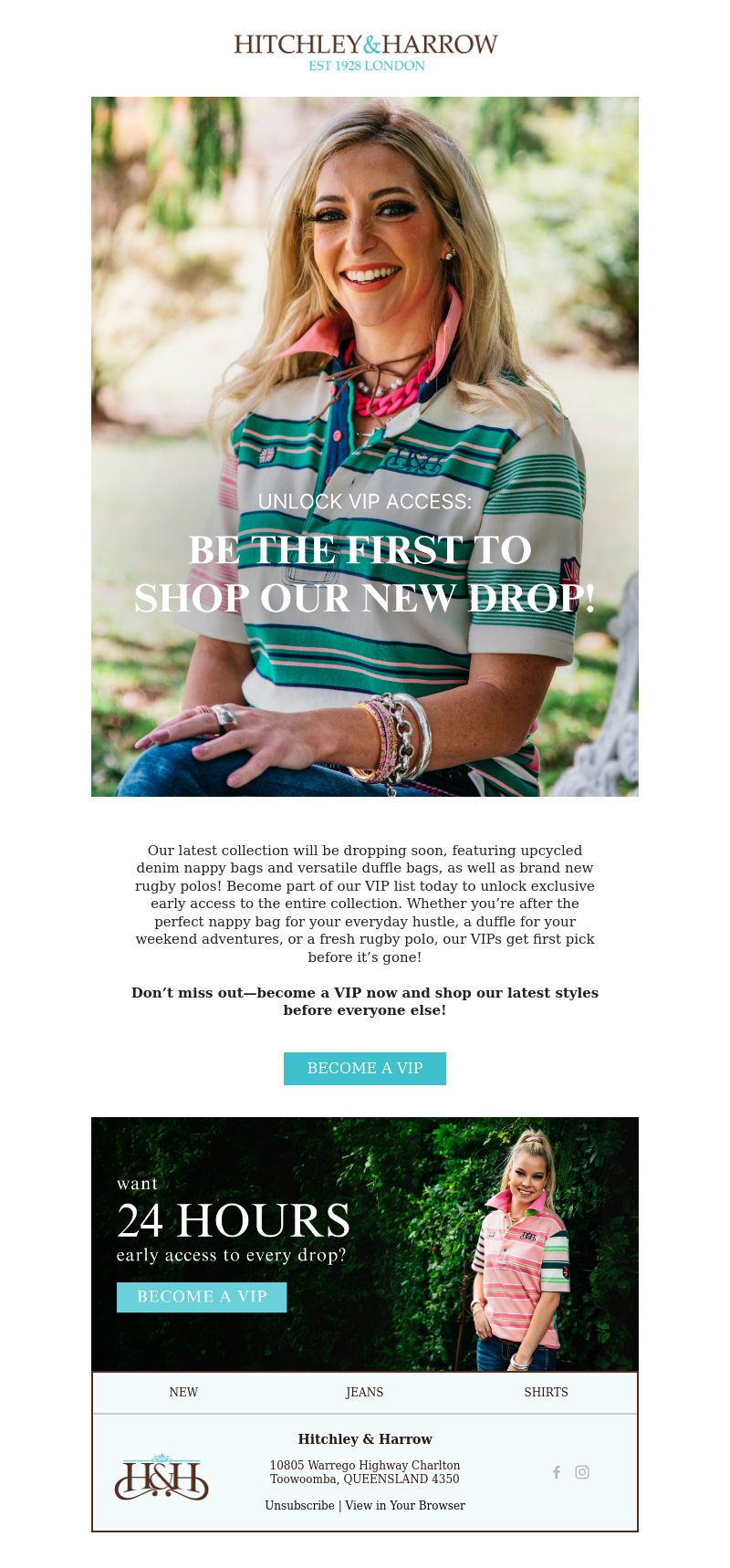Browse the SHIRTS category
The image size is (730, 1568).
coord(546,1392)
